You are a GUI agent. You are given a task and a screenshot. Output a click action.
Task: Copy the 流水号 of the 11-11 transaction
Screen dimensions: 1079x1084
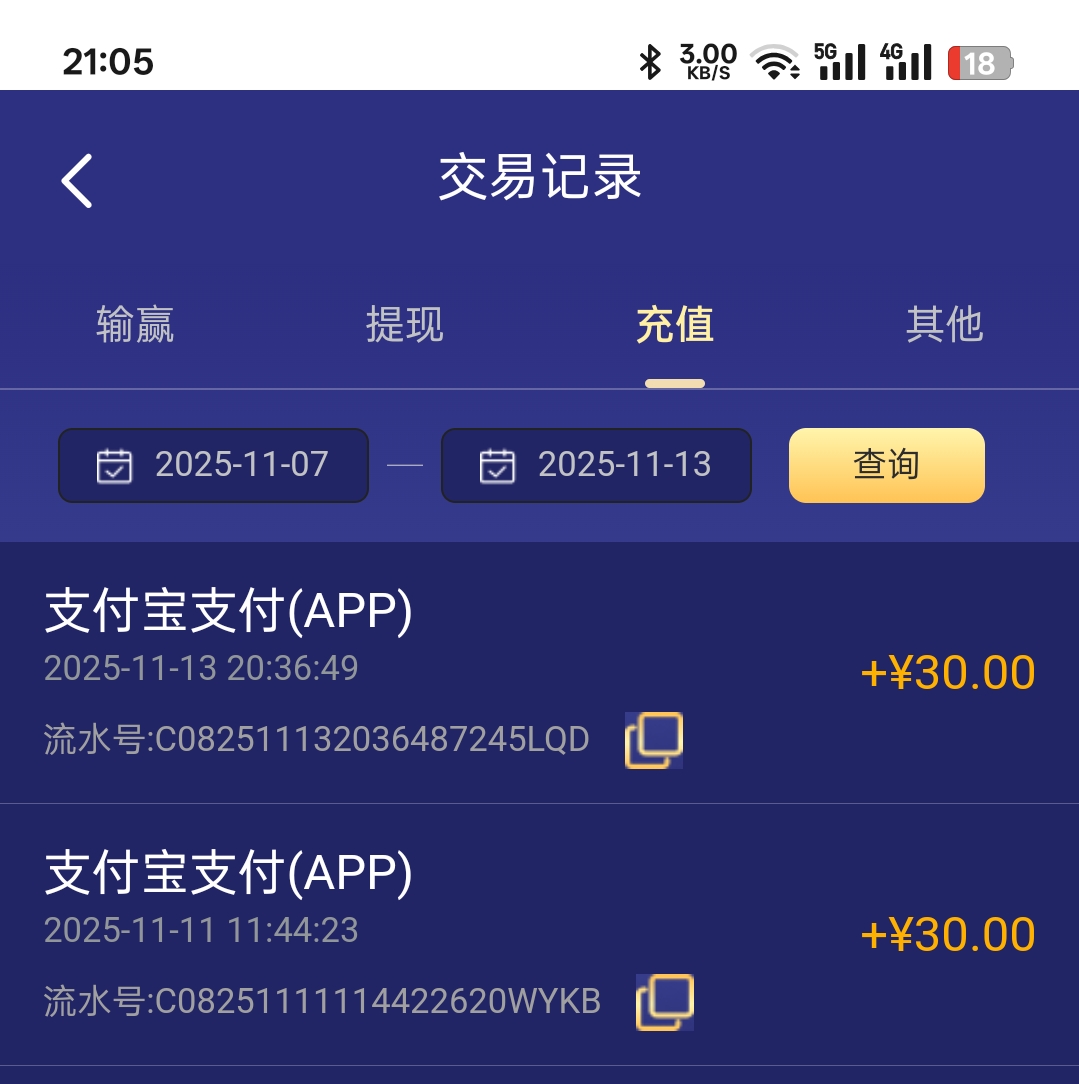click(x=663, y=1001)
